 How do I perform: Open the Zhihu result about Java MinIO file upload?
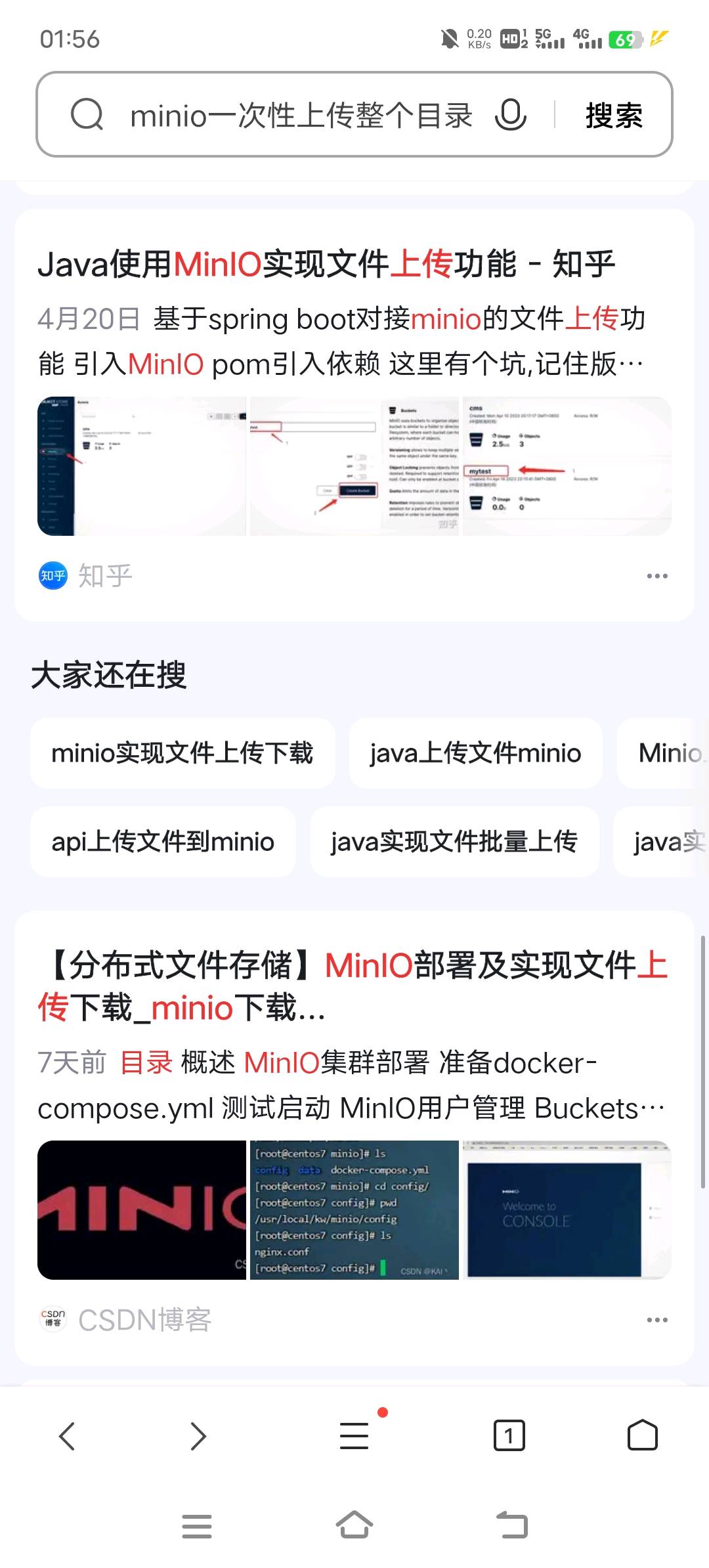pyautogui.click(x=326, y=265)
